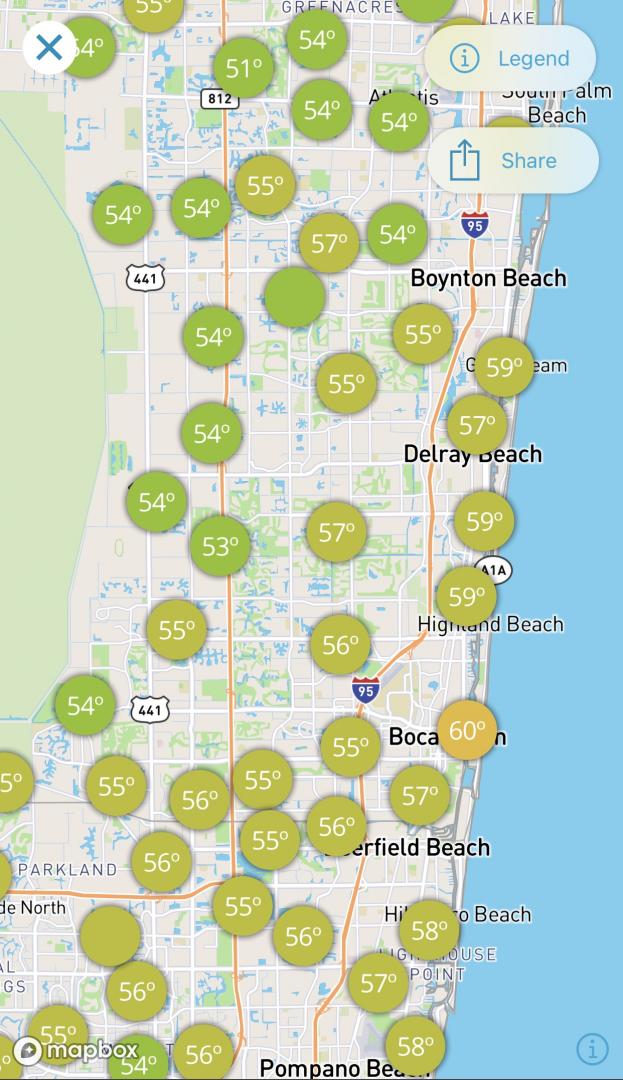Screen dimensions: 623x1080
Task: Tap the 51° station marker
Action: (x=244, y=68)
